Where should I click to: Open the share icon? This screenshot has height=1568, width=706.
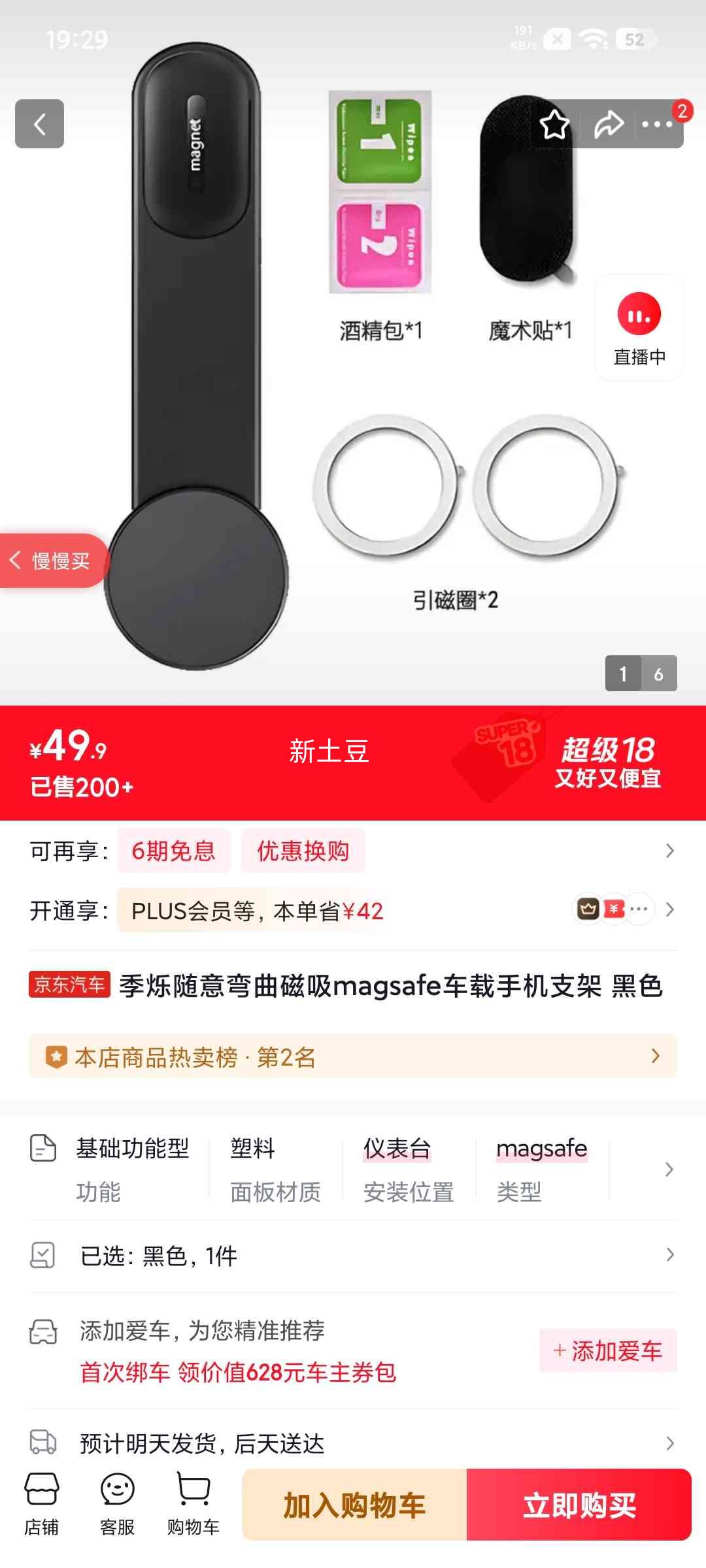(609, 124)
